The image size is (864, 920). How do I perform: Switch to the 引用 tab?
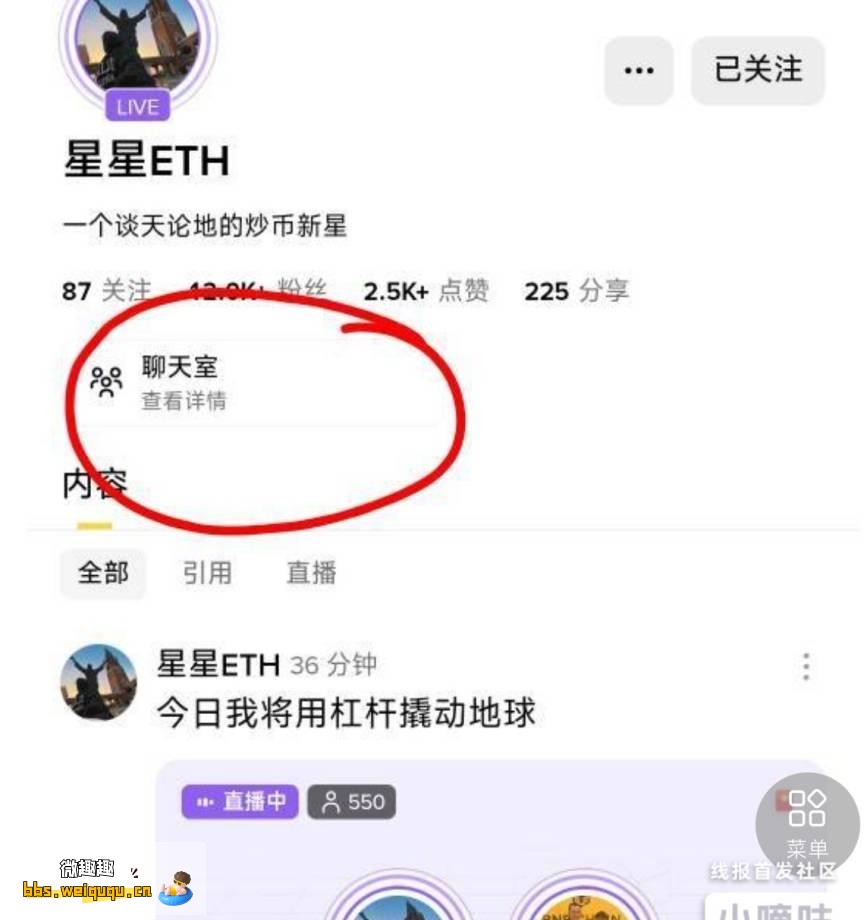(207, 574)
